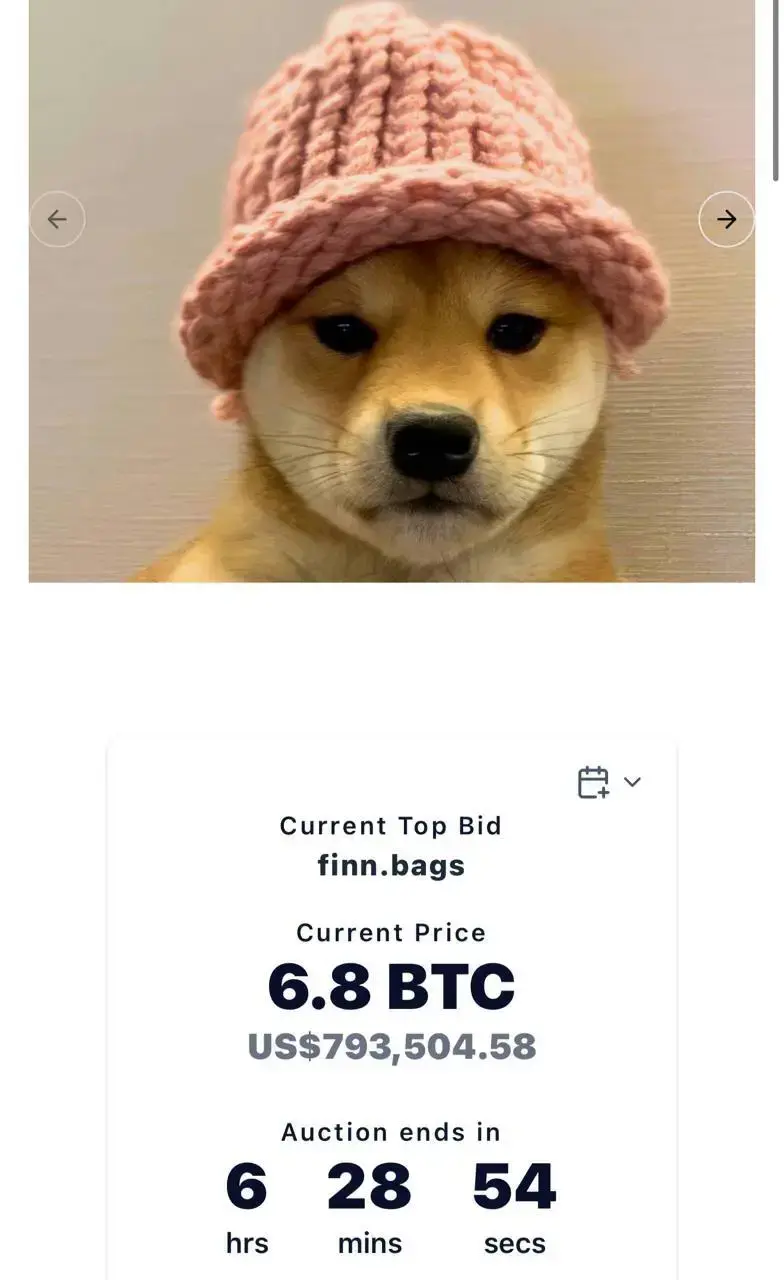The image size is (784, 1280).
Task: Expand the calendar dropdown chevron
Action: (632, 782)
